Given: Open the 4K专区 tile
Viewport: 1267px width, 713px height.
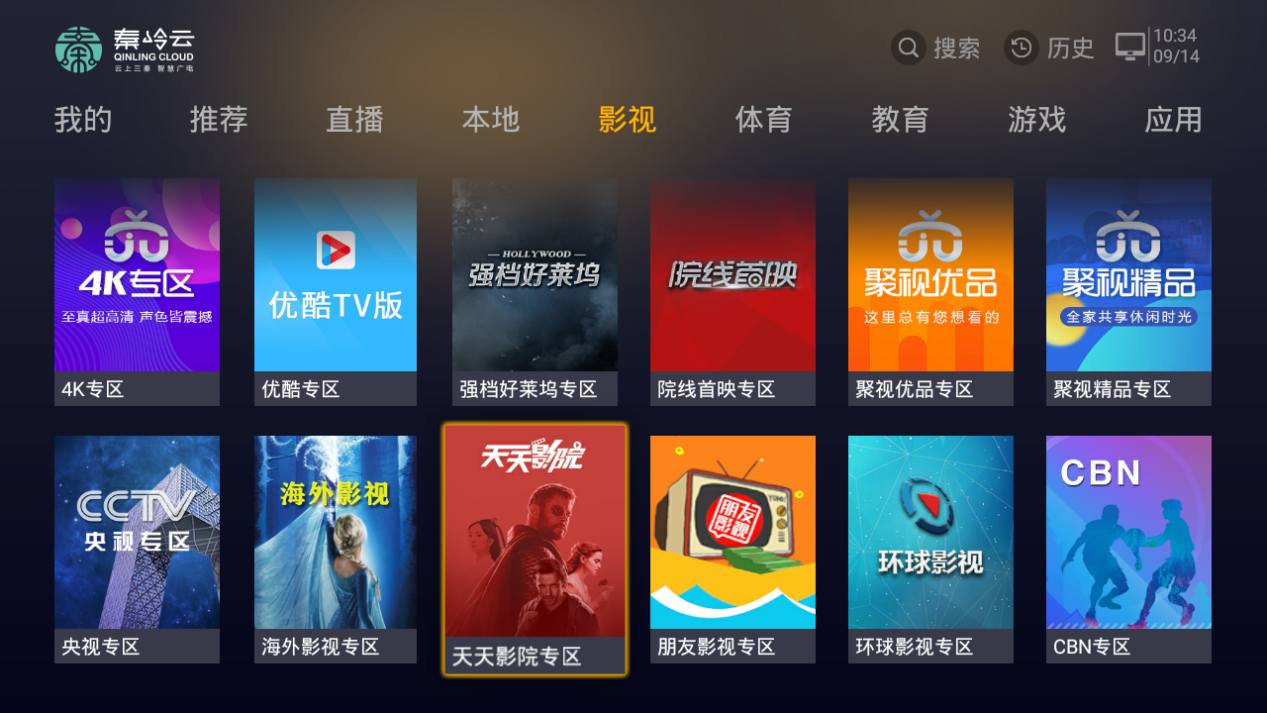Looking at the screenshot, I should [137, 290].
